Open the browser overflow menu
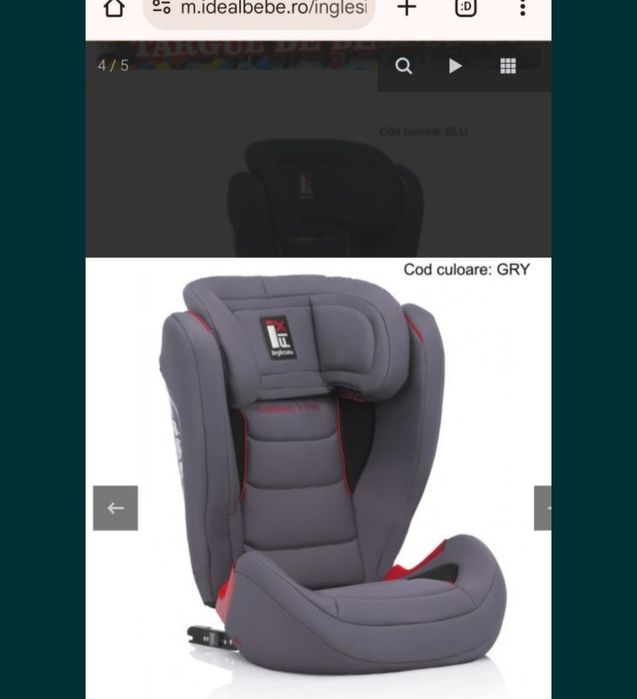 pyautogui.click(x=522, y=9)
